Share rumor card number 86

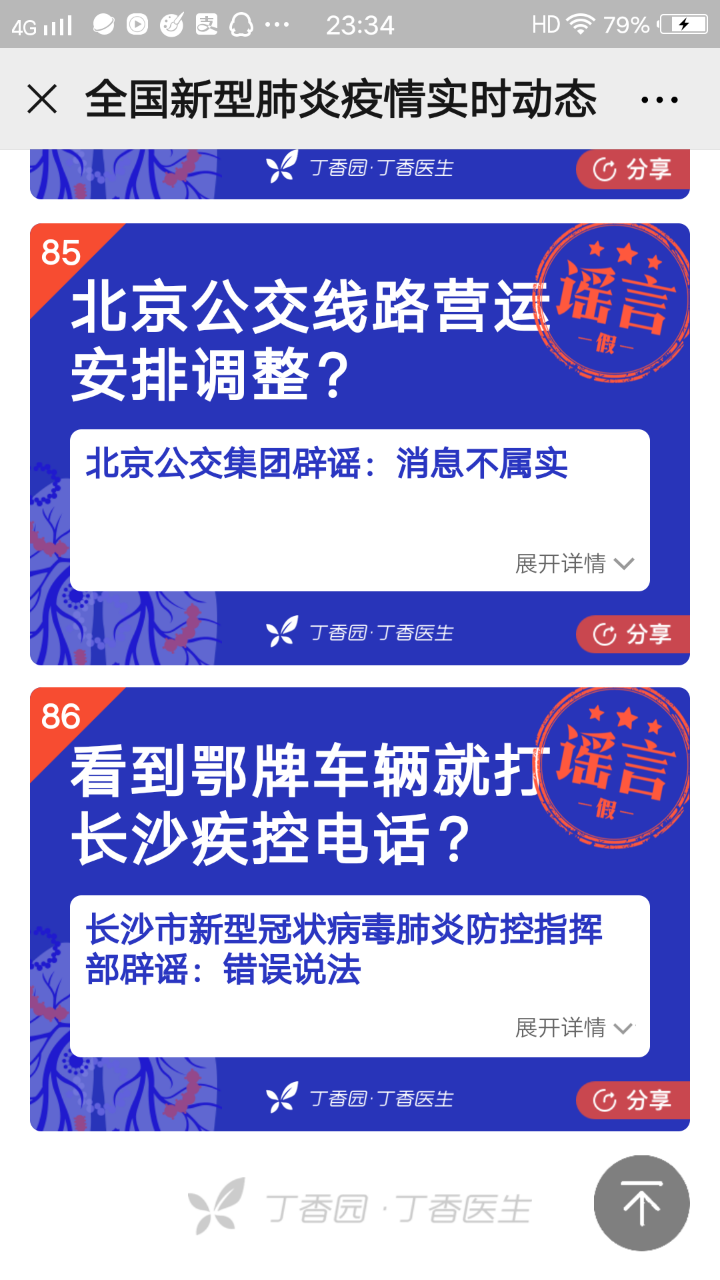pos(633,1100)
